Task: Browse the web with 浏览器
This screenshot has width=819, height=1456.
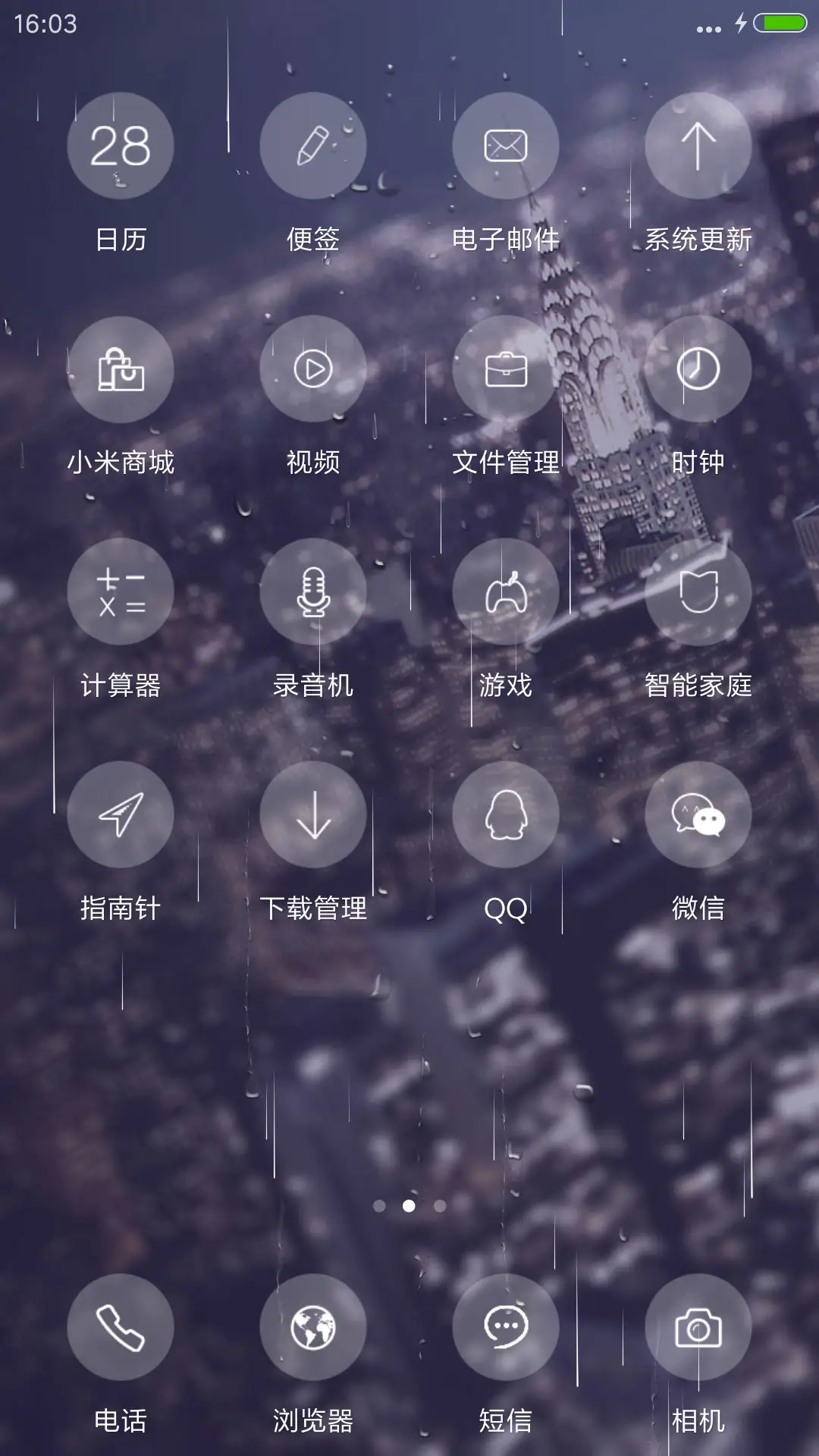Action: click(x=313, y=1325)
